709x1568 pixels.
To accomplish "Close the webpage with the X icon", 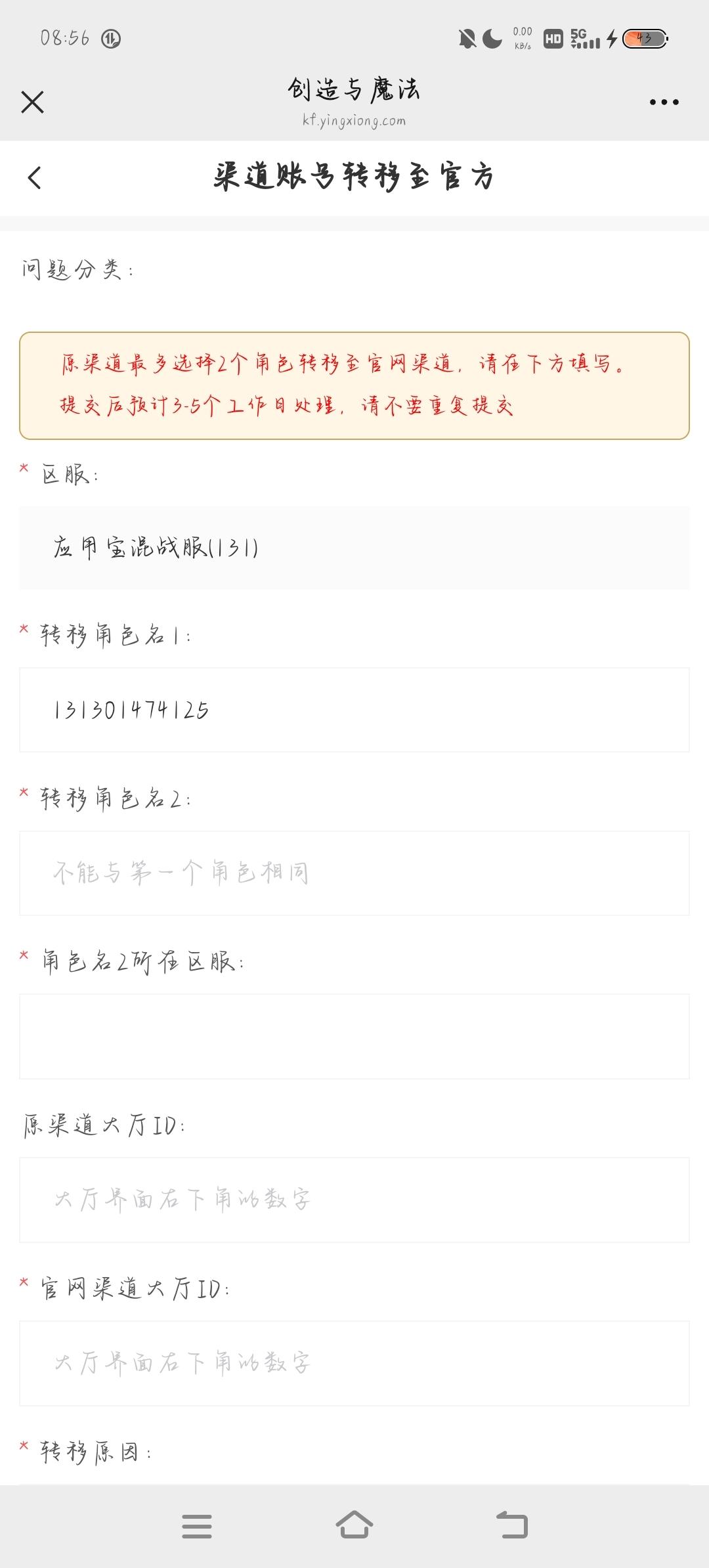I will point(31,102).
